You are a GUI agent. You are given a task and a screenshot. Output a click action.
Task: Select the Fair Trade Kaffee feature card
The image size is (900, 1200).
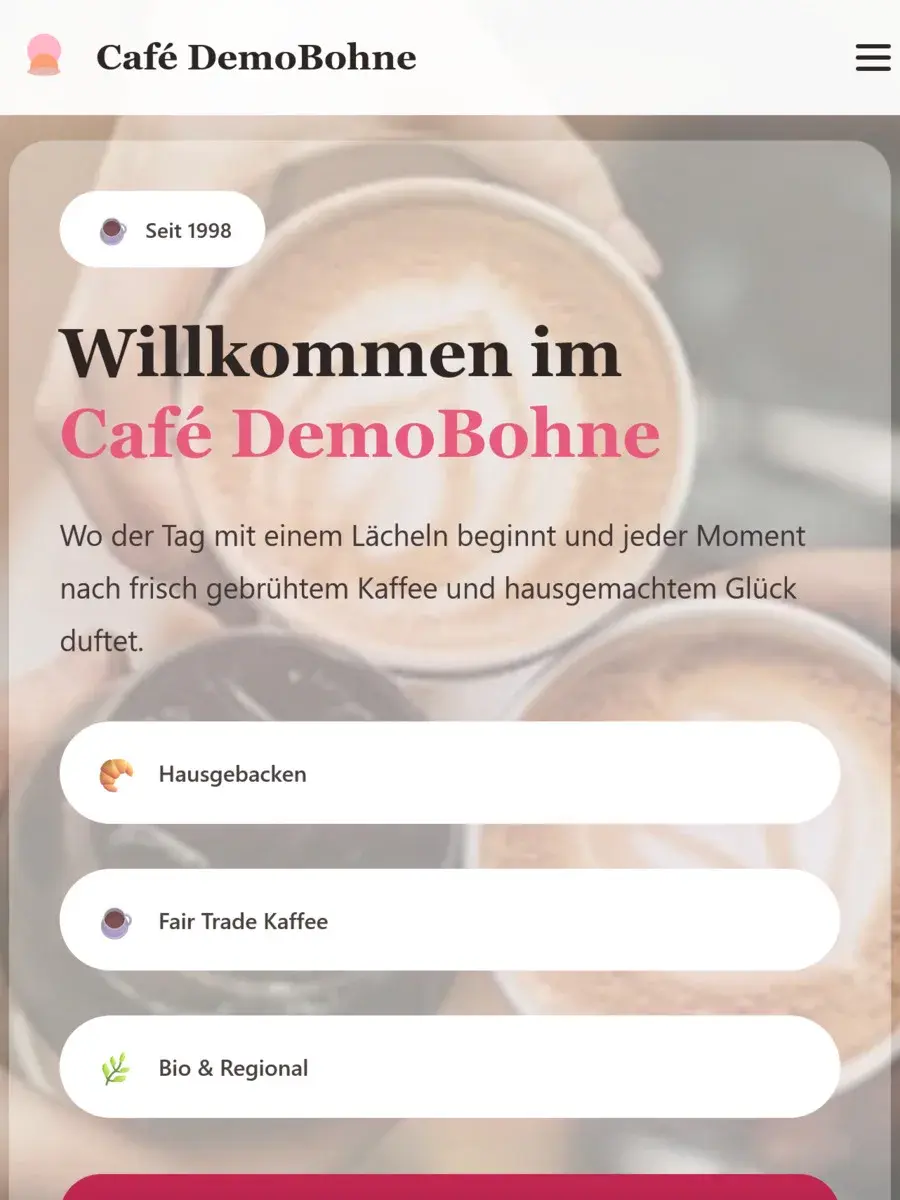point(449,920)
